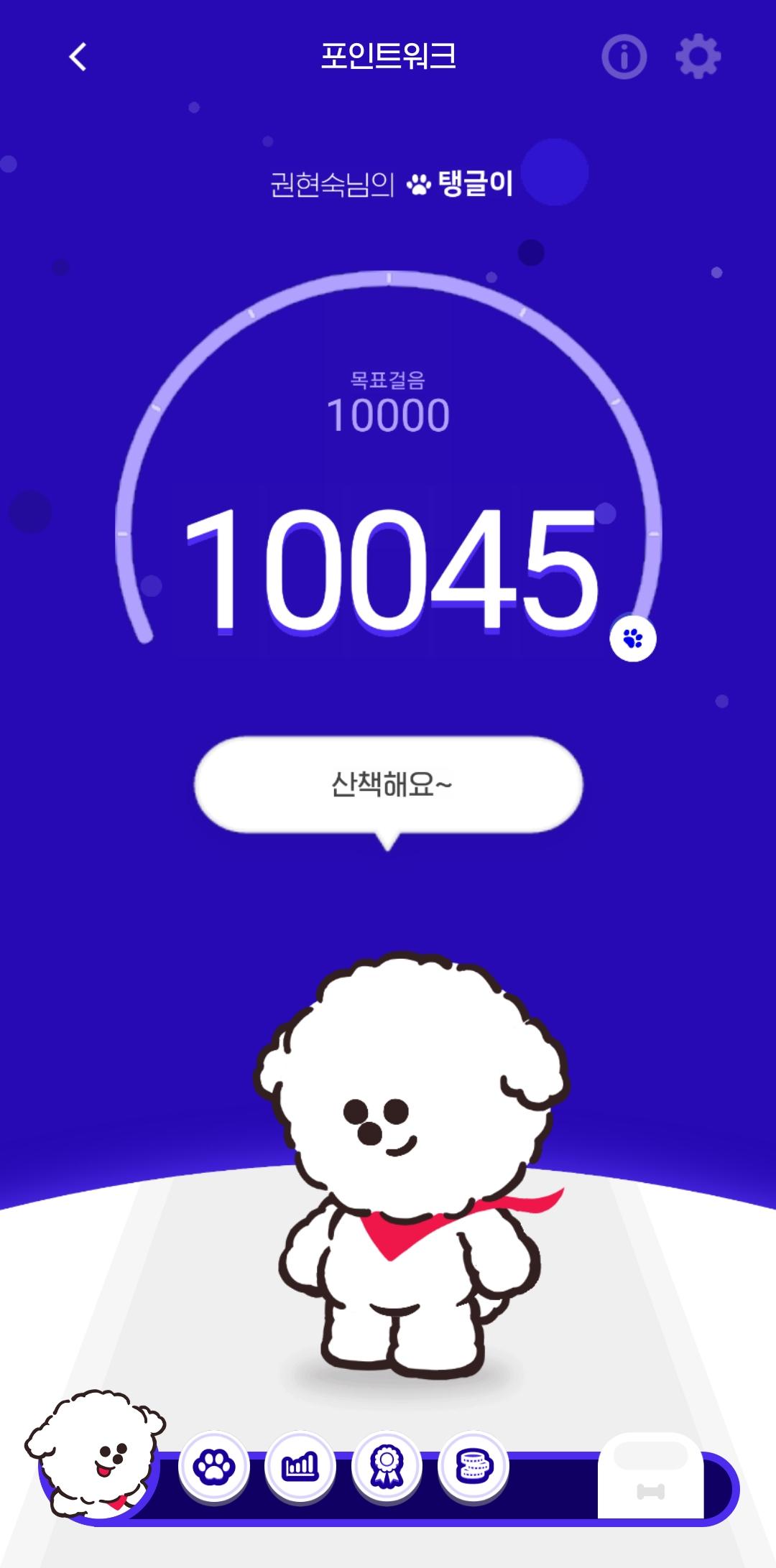View step statistics via the chart icon
Screen dimensions: 776x1568
point(300,1466)
